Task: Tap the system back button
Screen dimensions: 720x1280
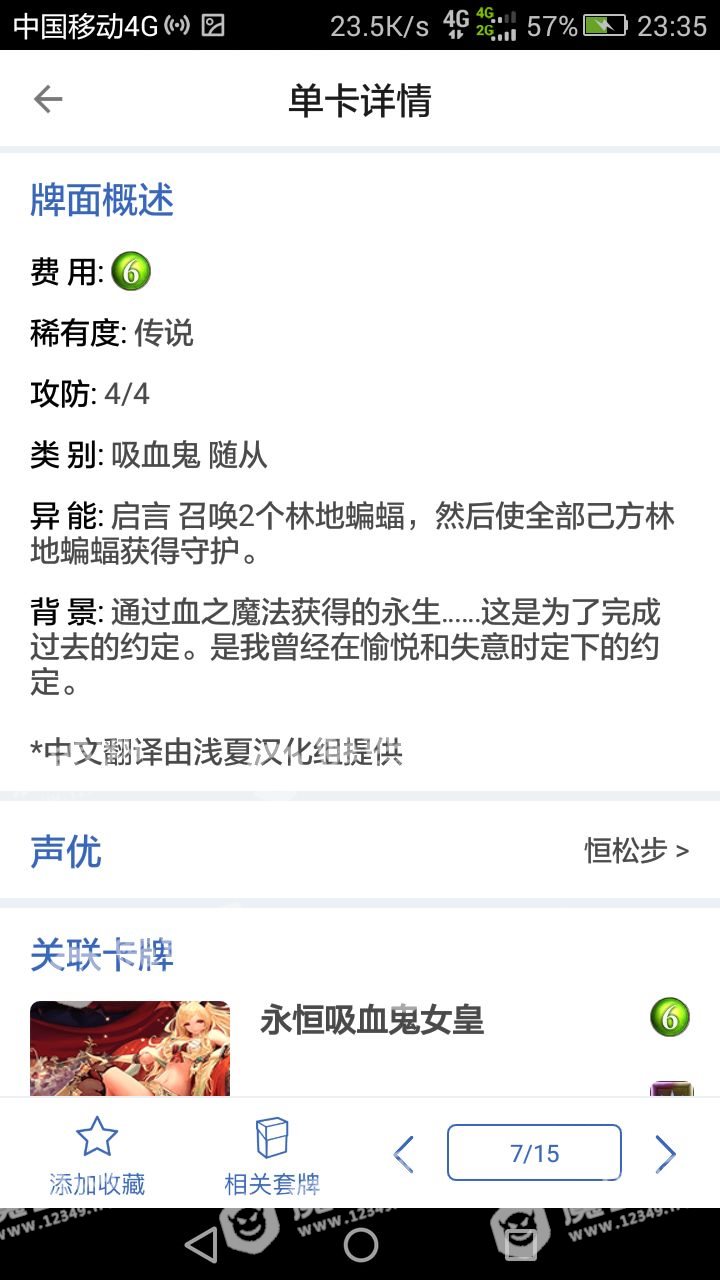Action: pos(201,1245)
